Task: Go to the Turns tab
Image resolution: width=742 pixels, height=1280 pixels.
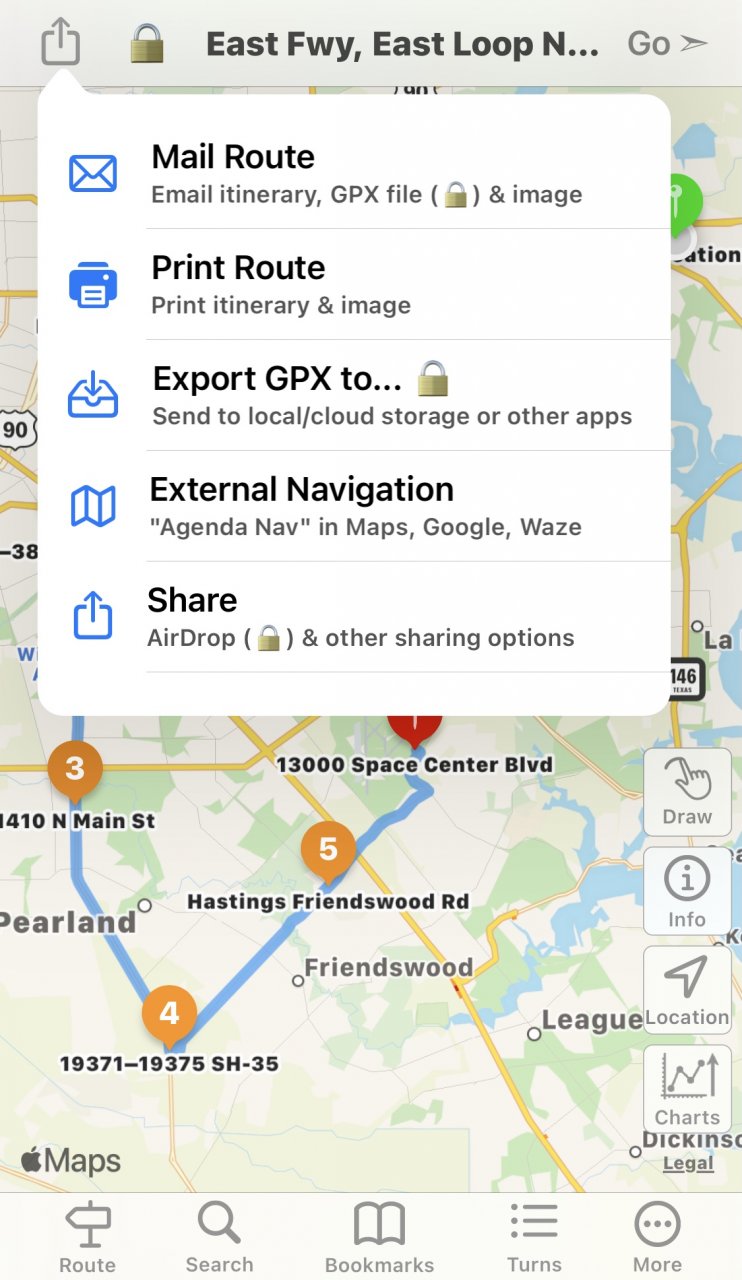Action: point(534,1237)
